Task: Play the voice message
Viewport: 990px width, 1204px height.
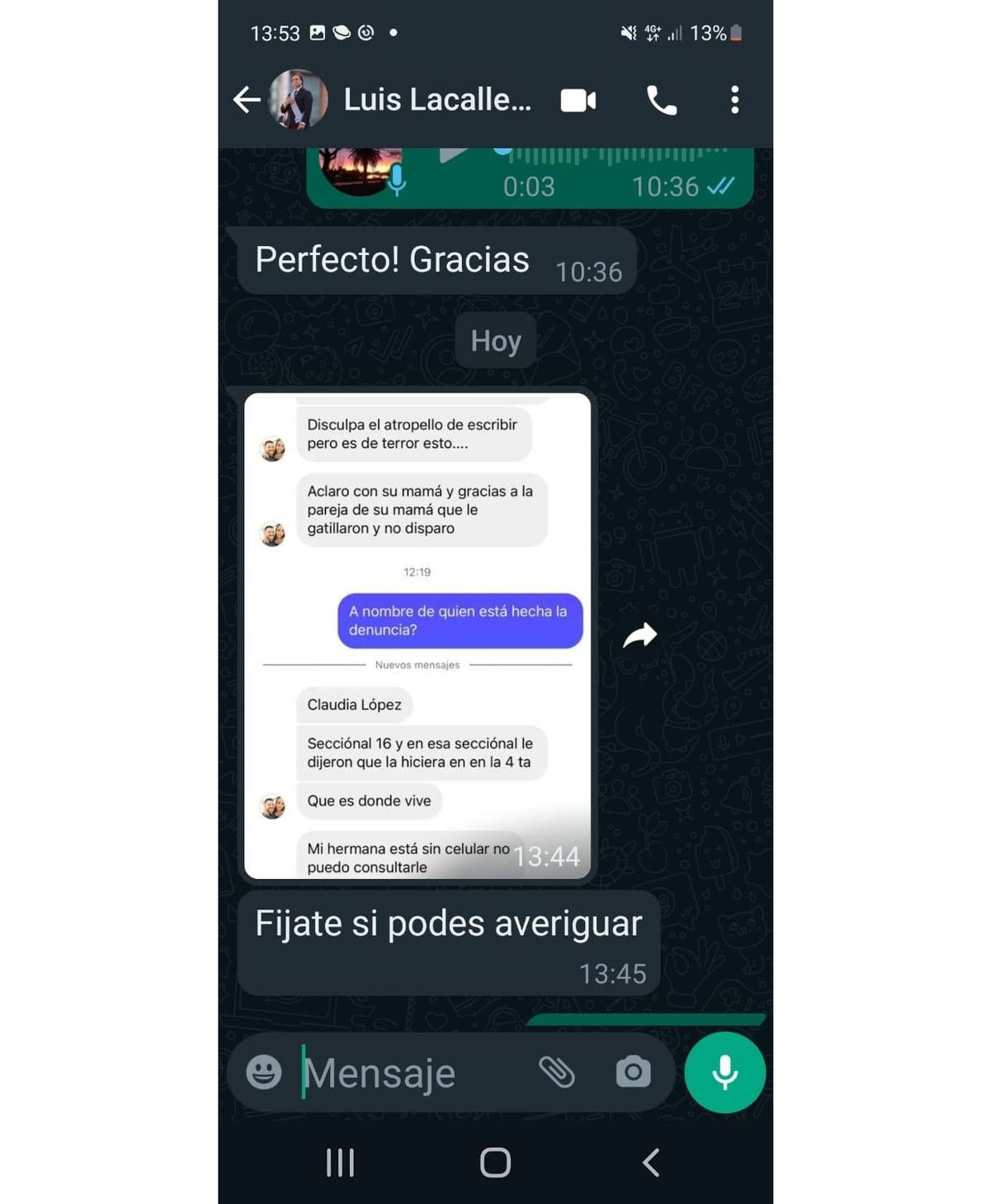Action: [x=452, y=156]
